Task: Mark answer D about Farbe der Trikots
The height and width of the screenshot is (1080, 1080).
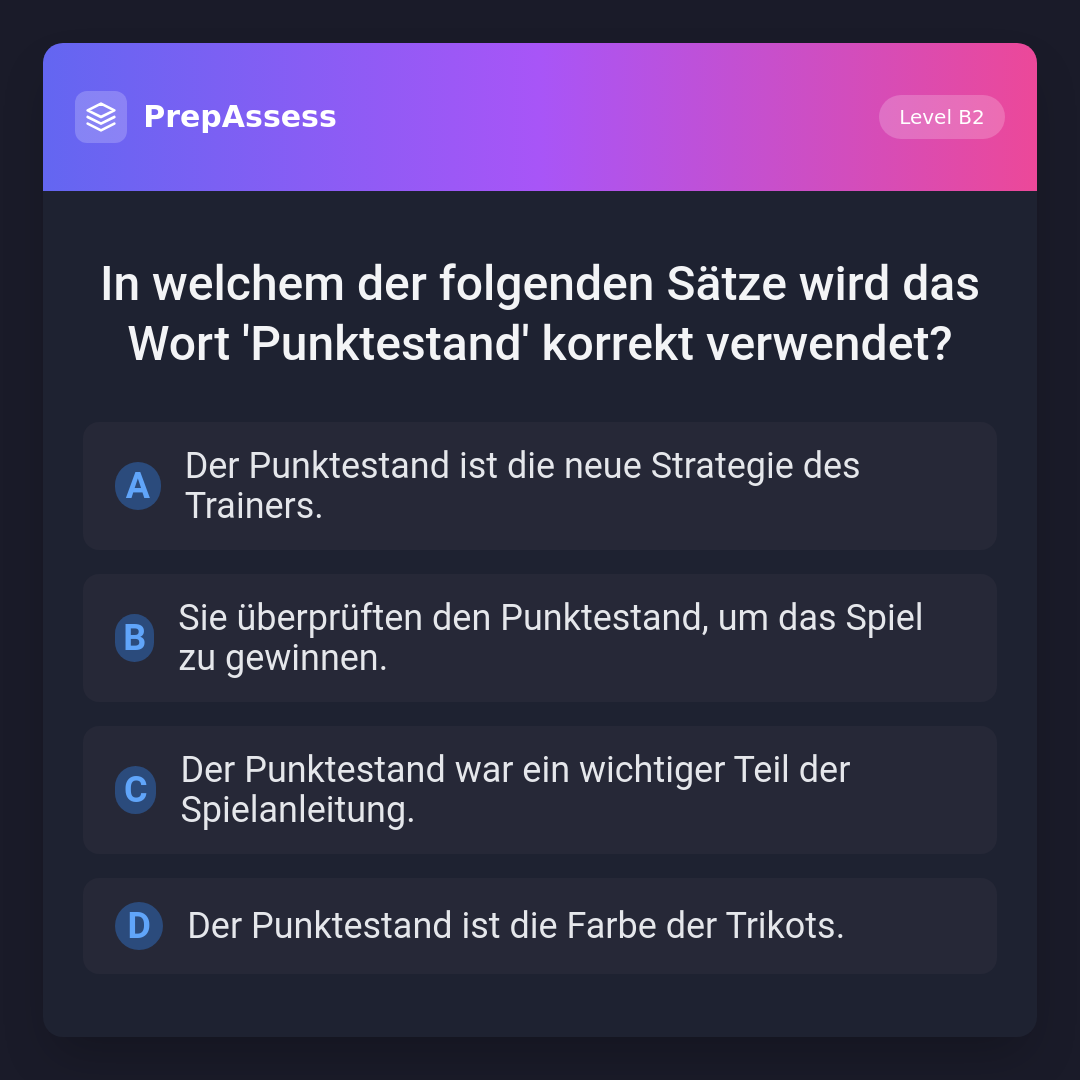Action: point(539,926)
